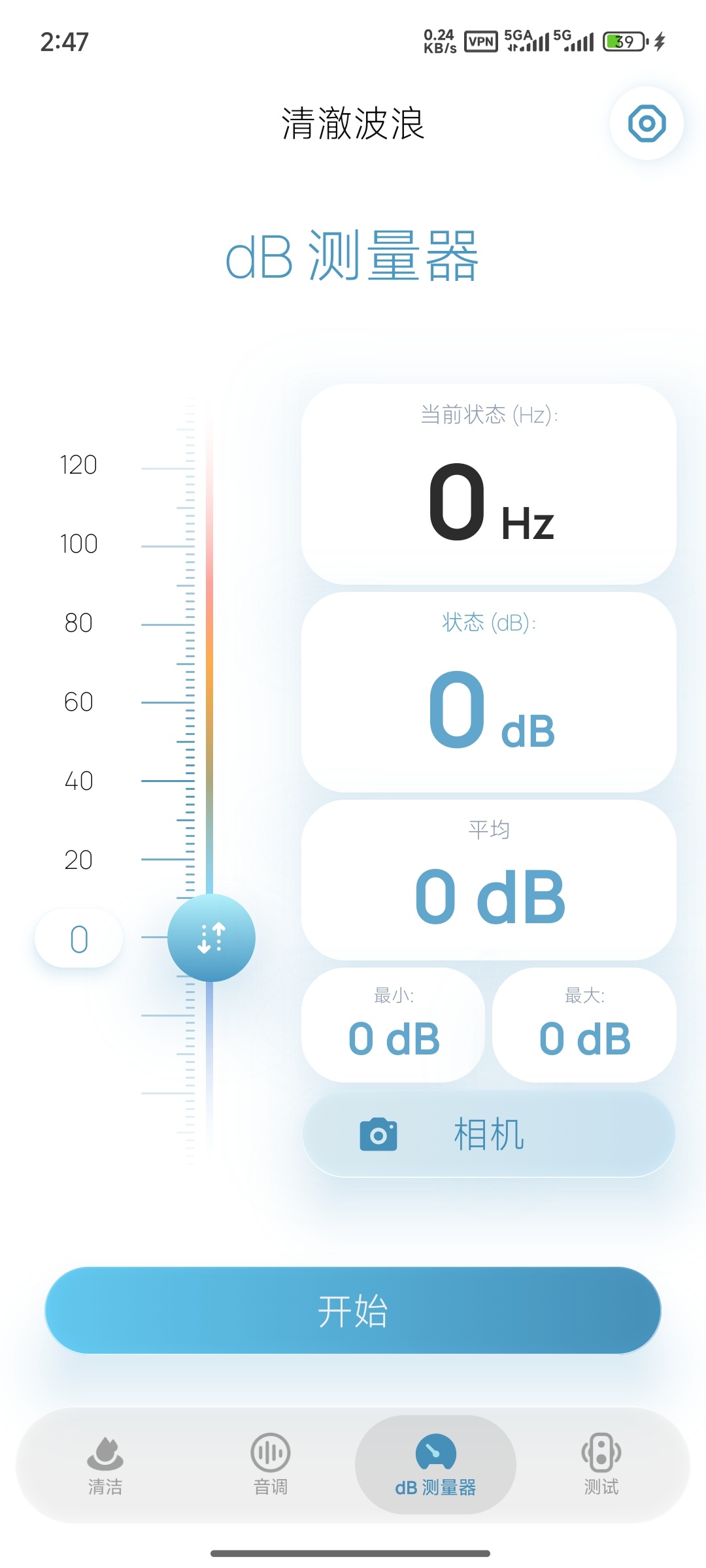Select the dB 测量器 tab
This screenshot has width=706, height=1568.
(x=435, y=1465)
